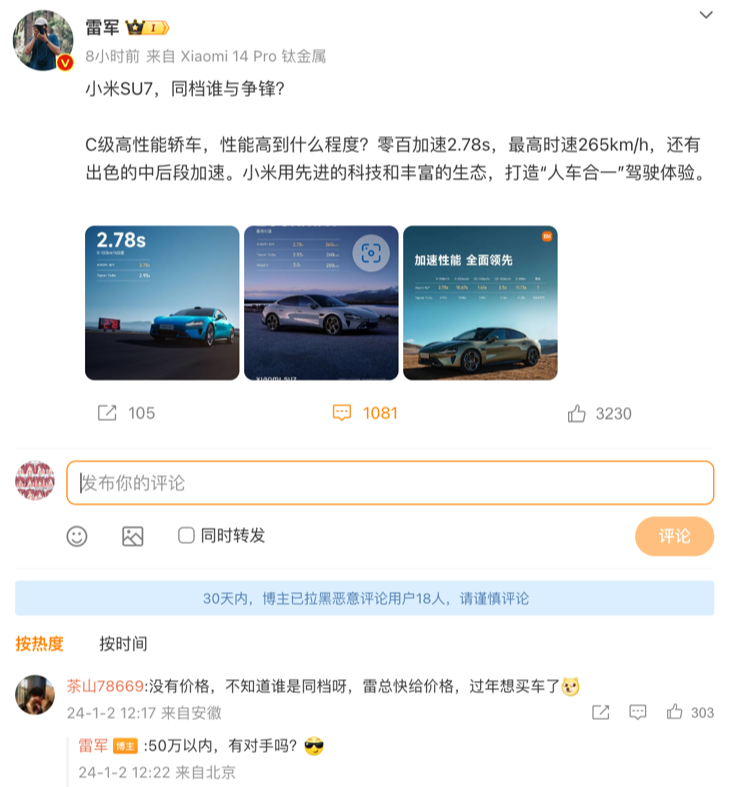Viewport: 730px width, 787px height.
Task: Click the orange 评论 submit button
Action: pyautogui.click(x=675, y=536)
